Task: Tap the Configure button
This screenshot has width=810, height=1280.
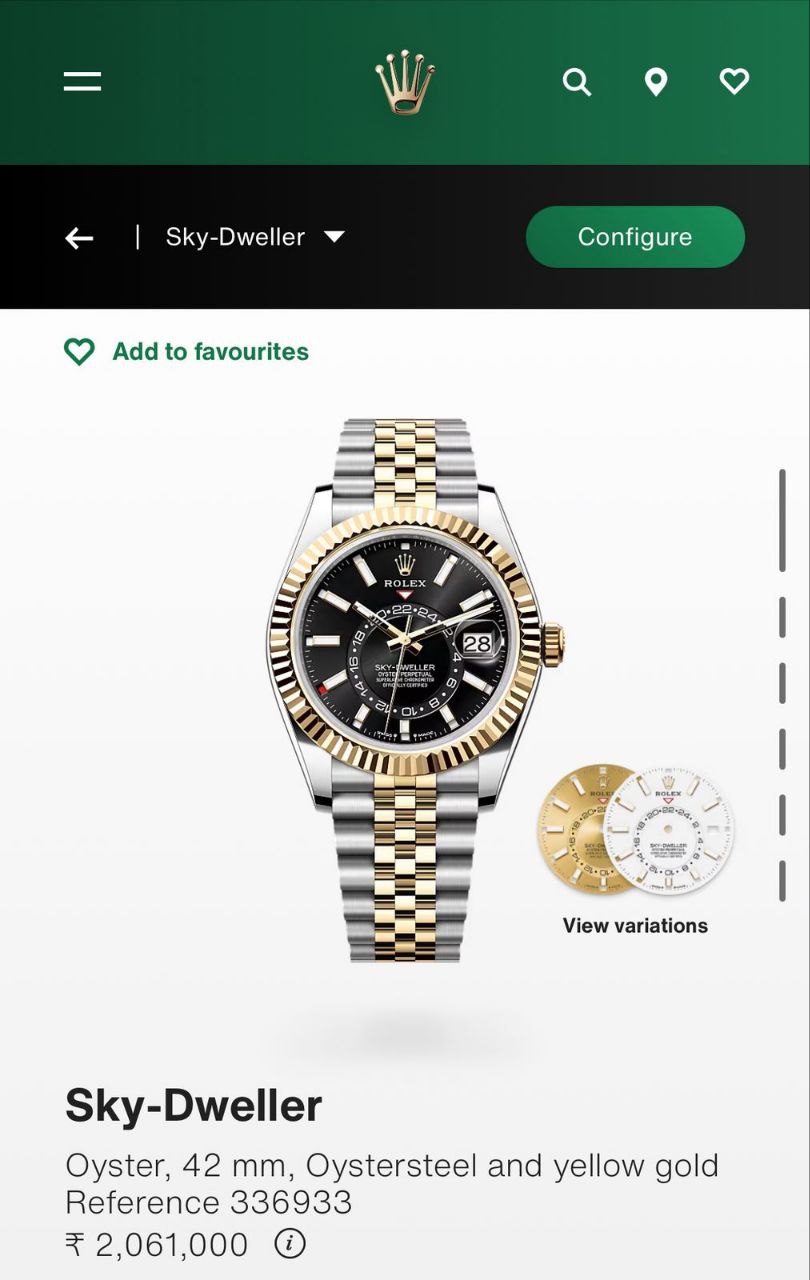Action: (635, 237)
